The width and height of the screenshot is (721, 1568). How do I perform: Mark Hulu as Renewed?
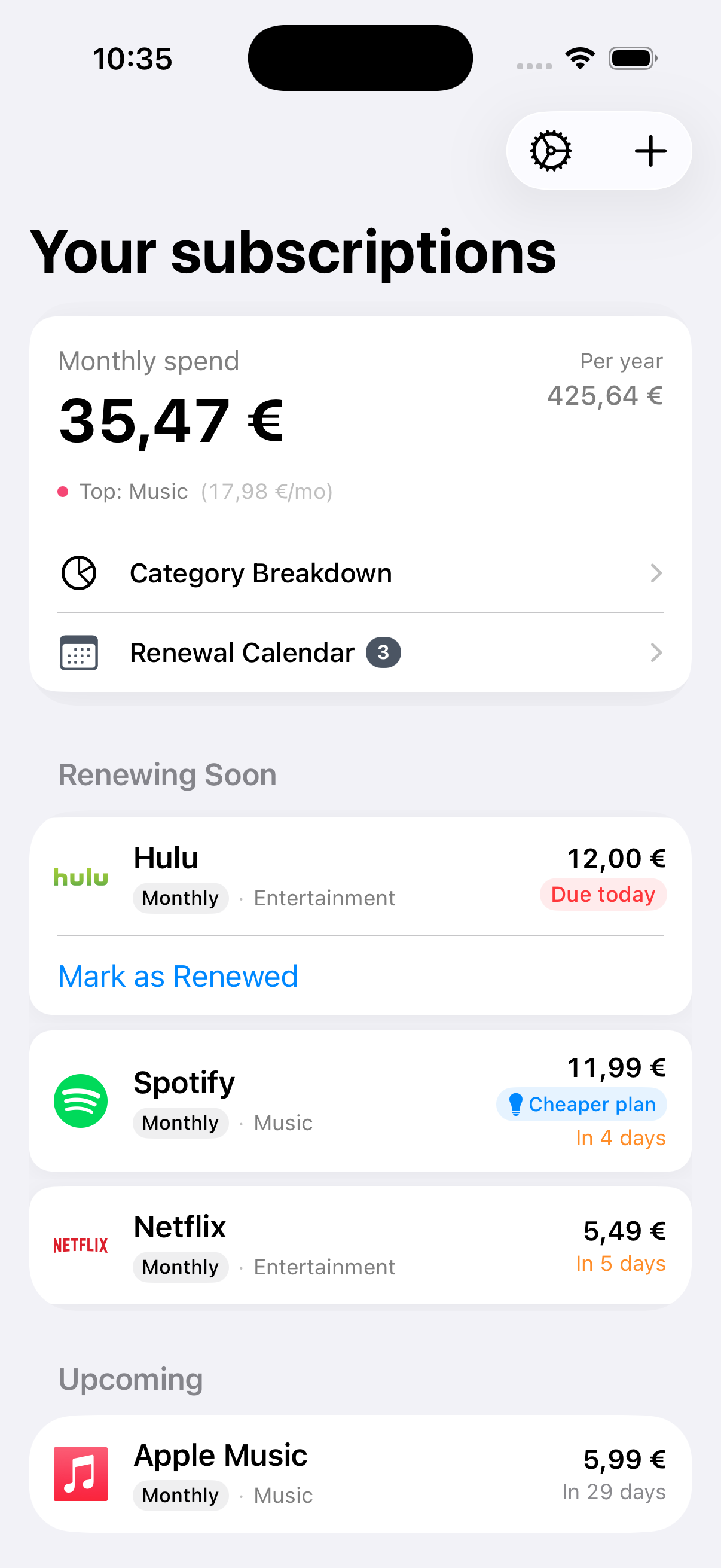click(x=178, y=977)
